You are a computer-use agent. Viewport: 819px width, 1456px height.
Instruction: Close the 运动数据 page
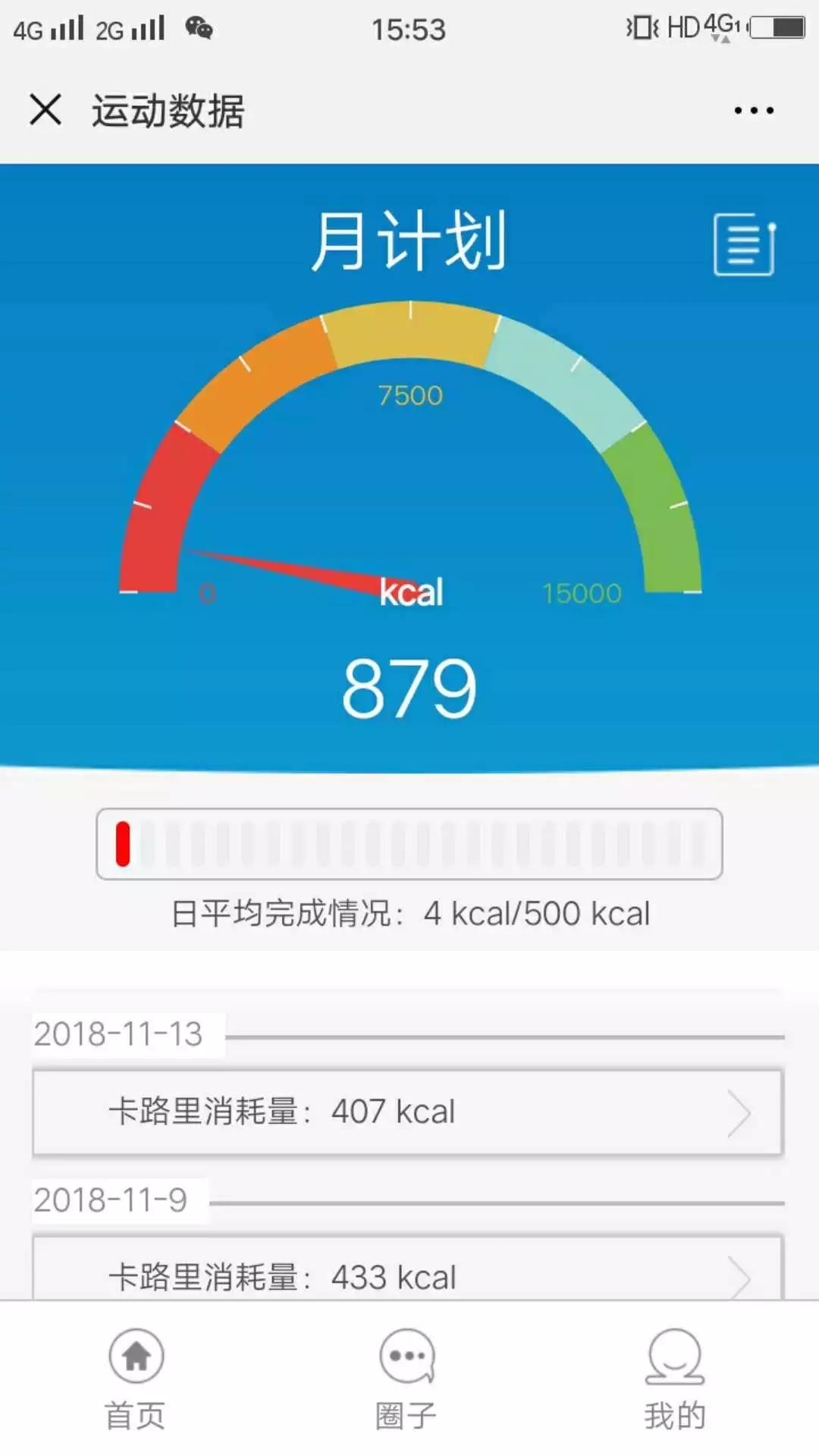(x=45, y=110)
